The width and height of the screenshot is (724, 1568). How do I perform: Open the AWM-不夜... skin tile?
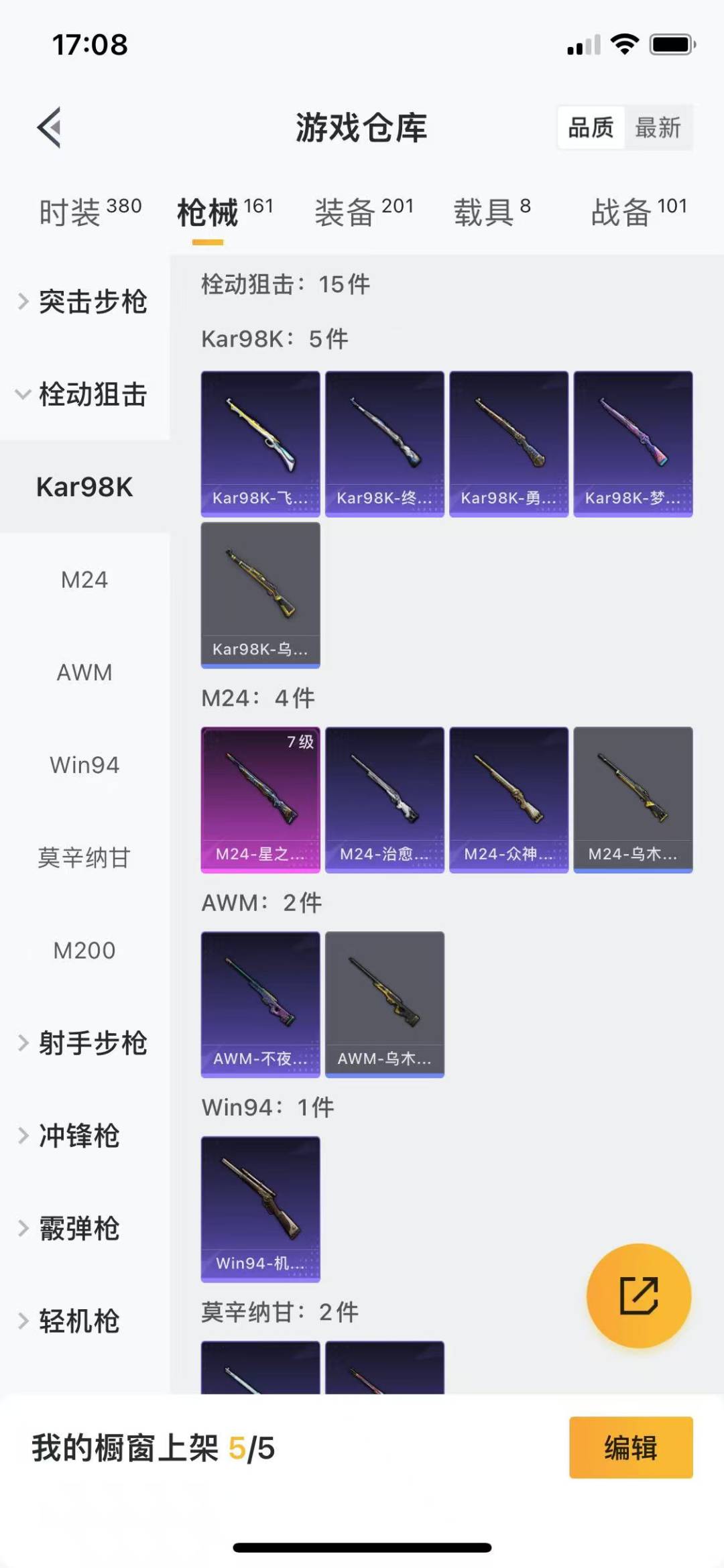(x=260, y=1004)
